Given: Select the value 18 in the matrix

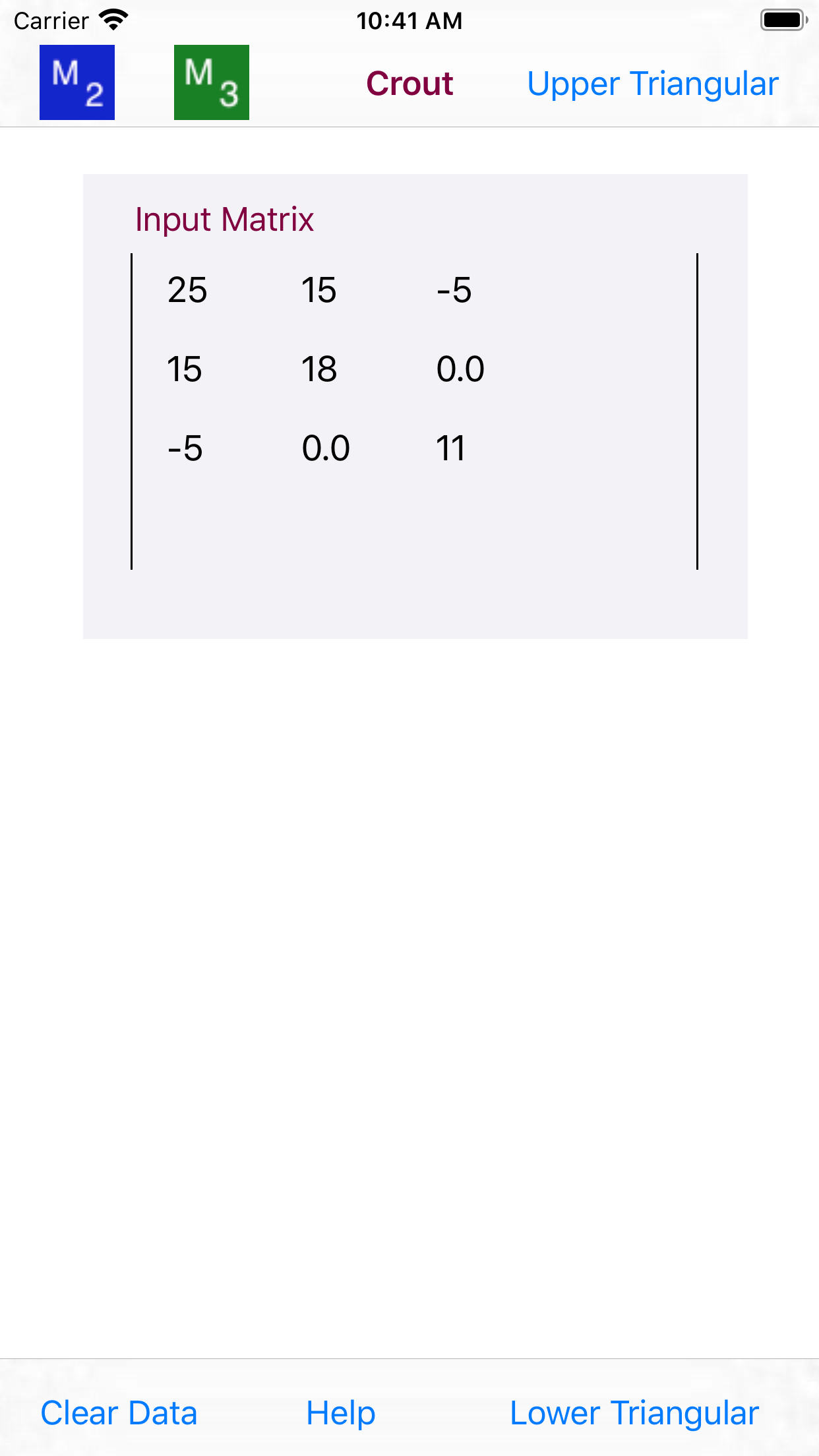Looking at the screenshot, I should [x=319, y=369].
